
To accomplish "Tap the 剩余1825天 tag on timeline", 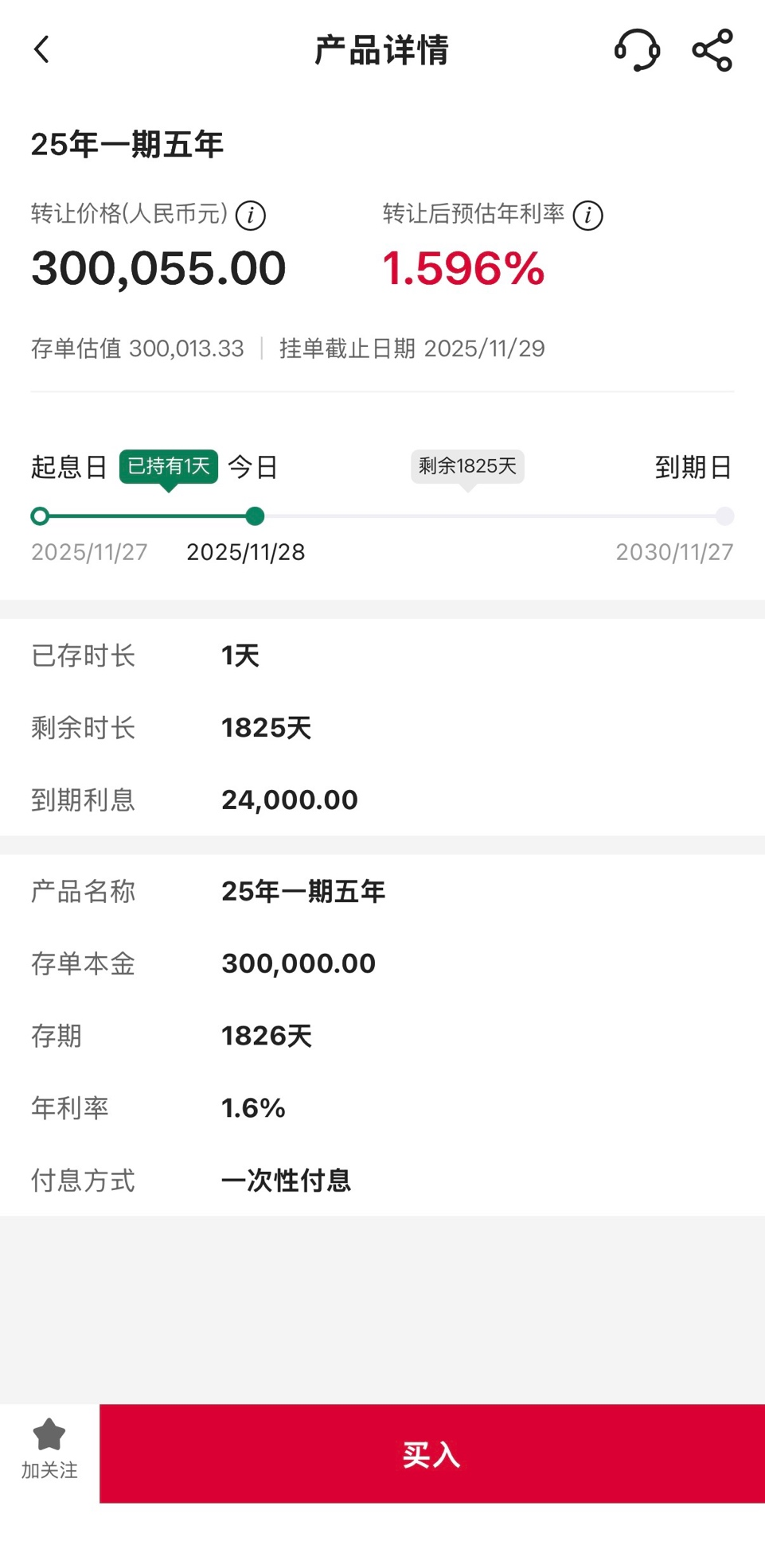I will pyautogui.click(x=466, y=467).
